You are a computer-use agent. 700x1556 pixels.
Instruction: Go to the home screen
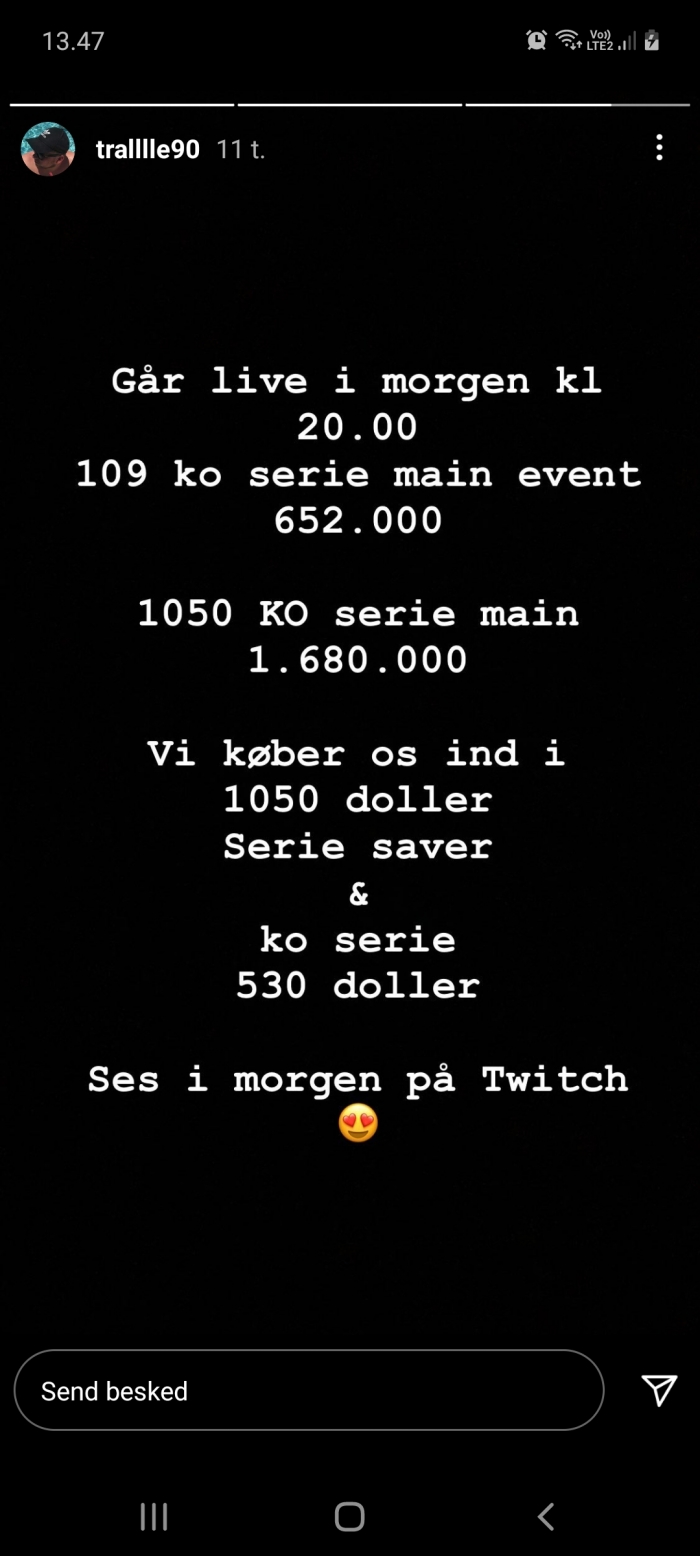tap(349, 1517)
